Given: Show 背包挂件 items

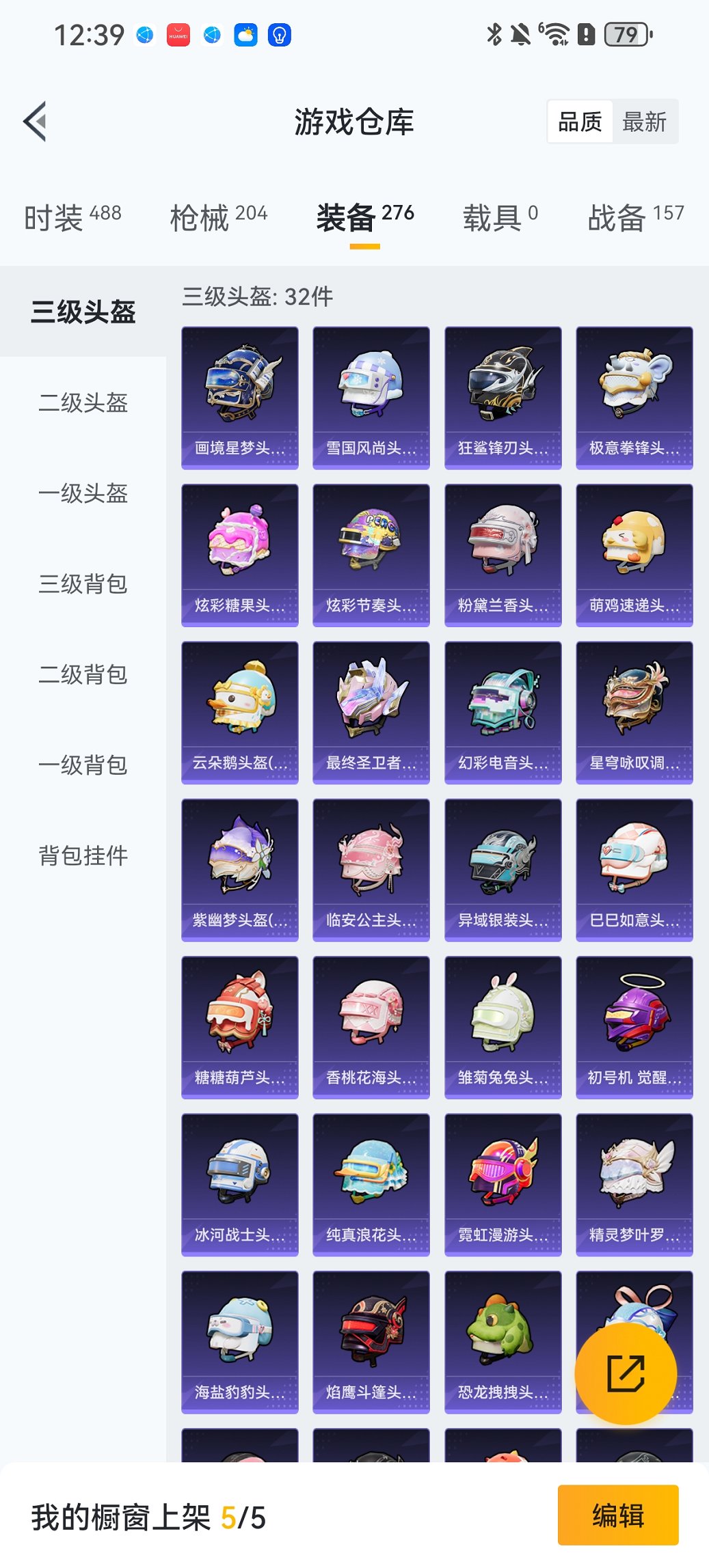Looking at the screenshot, I should pyautogui.click(x=83, y=855).
